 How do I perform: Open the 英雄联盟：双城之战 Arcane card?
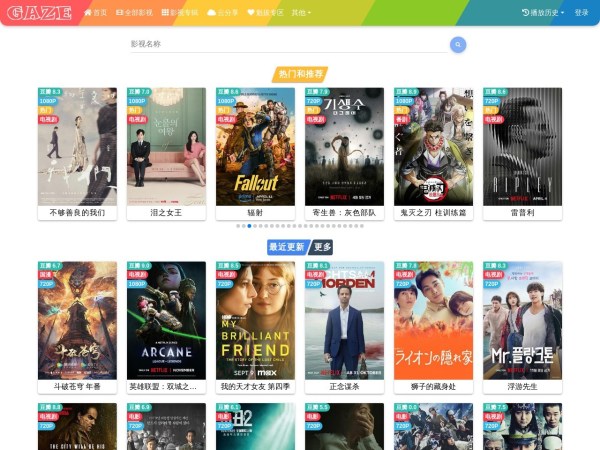[x=166, y=323]
